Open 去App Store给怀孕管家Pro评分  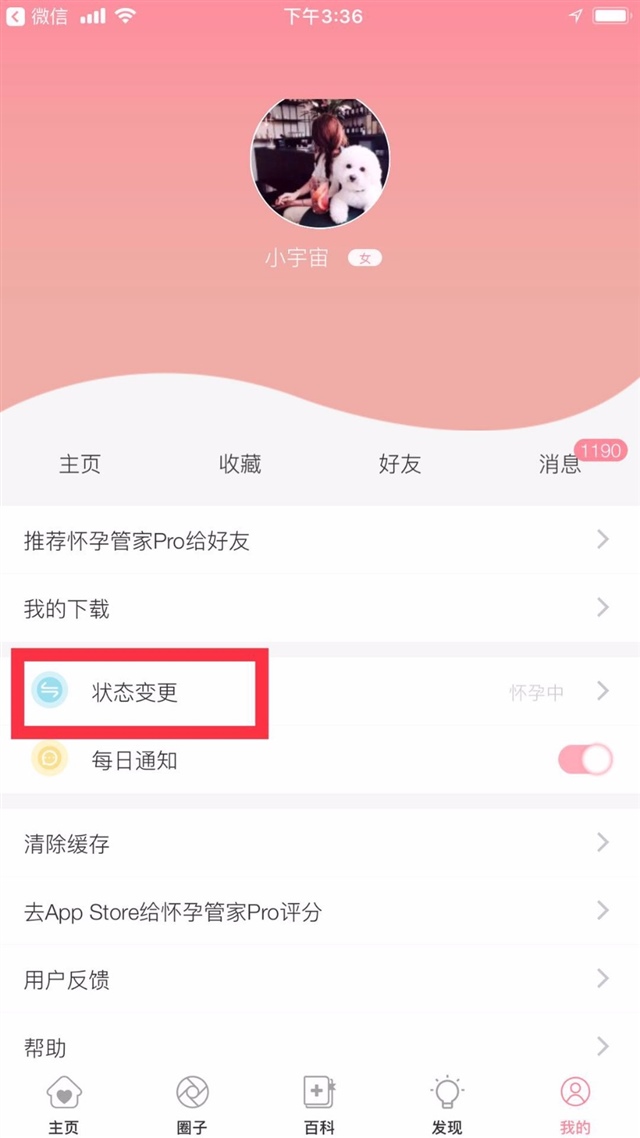tap(320, 911)
